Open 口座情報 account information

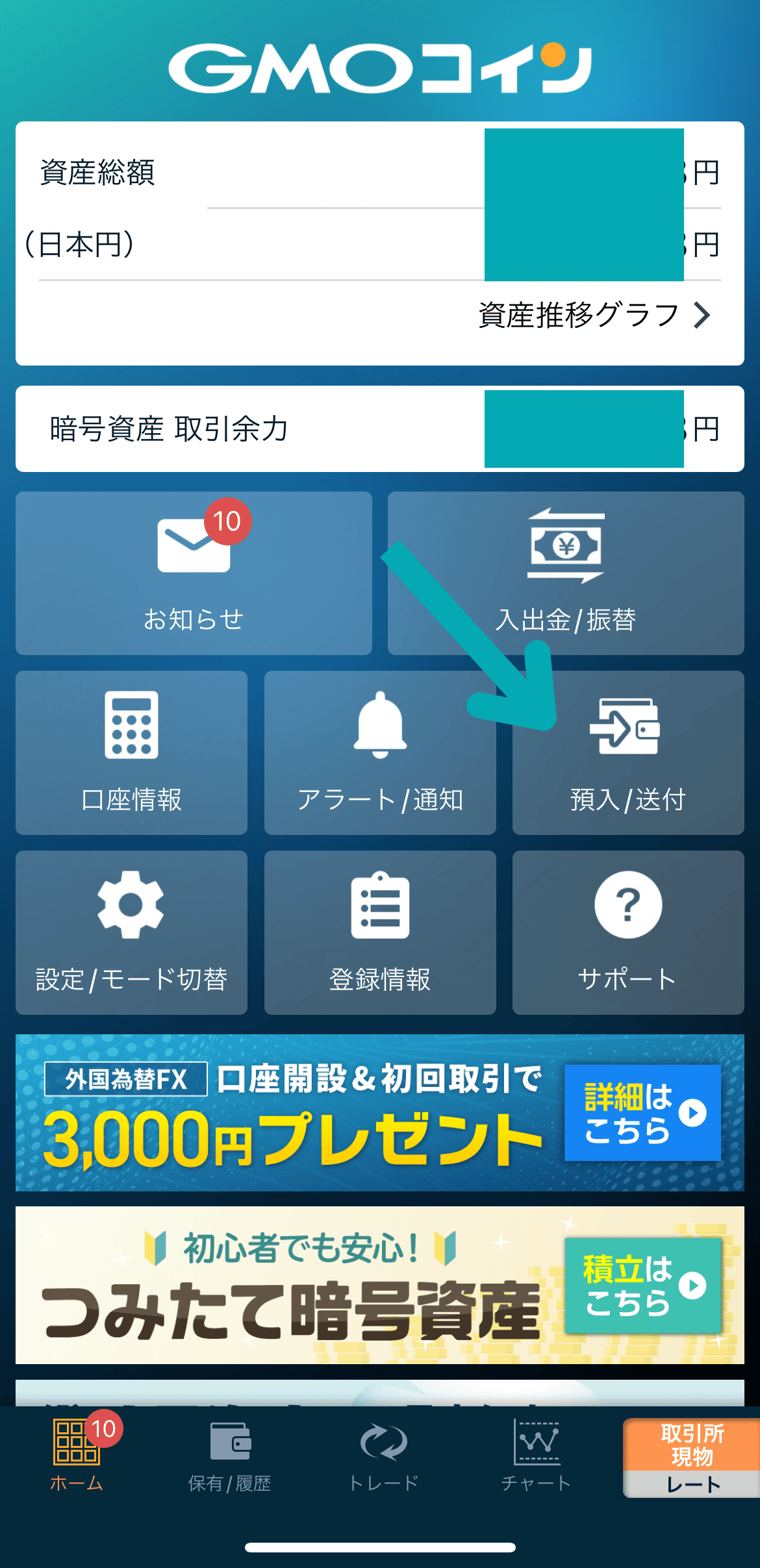(x=131, y=753)
